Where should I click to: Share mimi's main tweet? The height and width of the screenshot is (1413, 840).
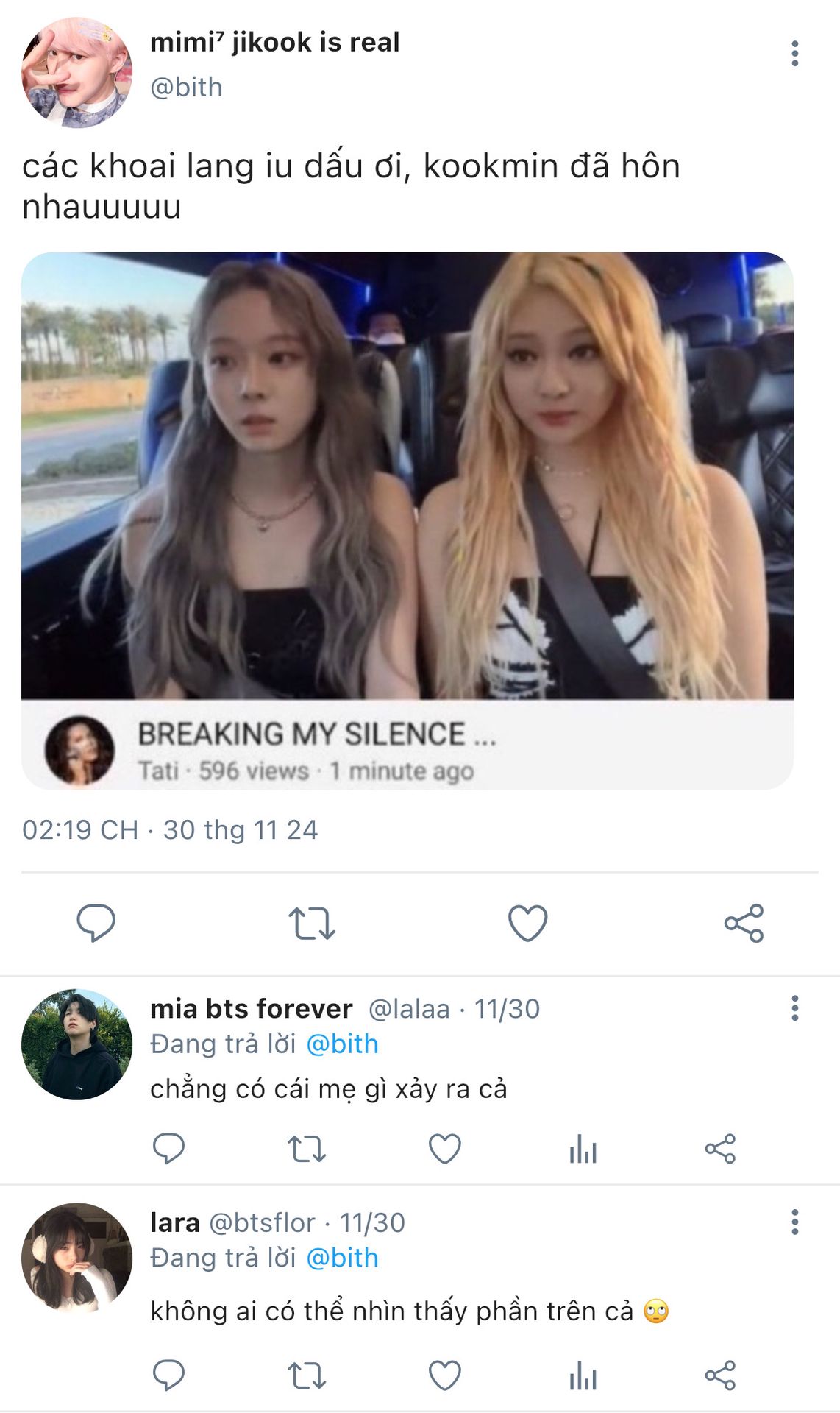[x=744, y=923]
